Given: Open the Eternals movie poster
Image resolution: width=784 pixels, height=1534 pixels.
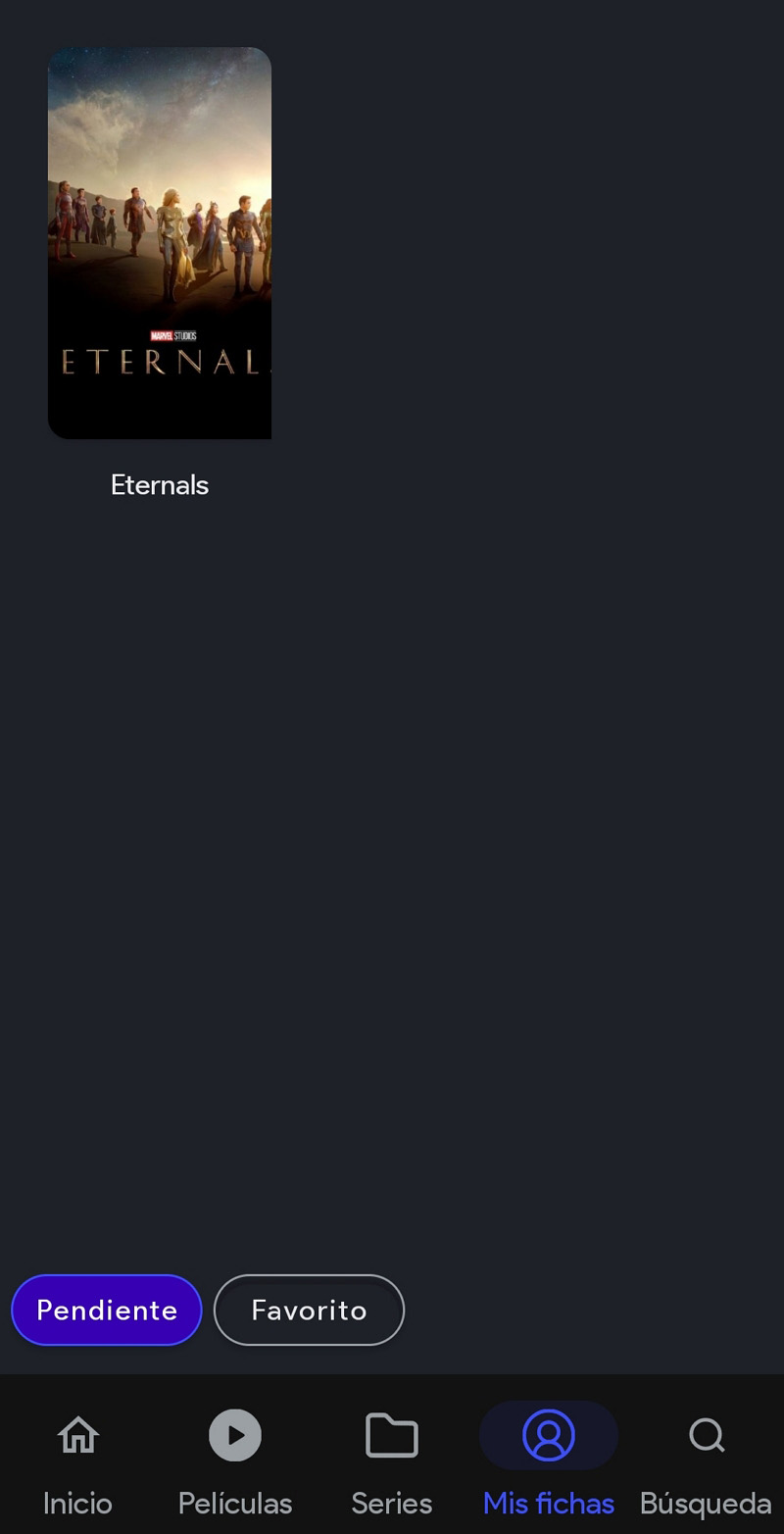Looking at the screenshot, I should pos(160,243).
